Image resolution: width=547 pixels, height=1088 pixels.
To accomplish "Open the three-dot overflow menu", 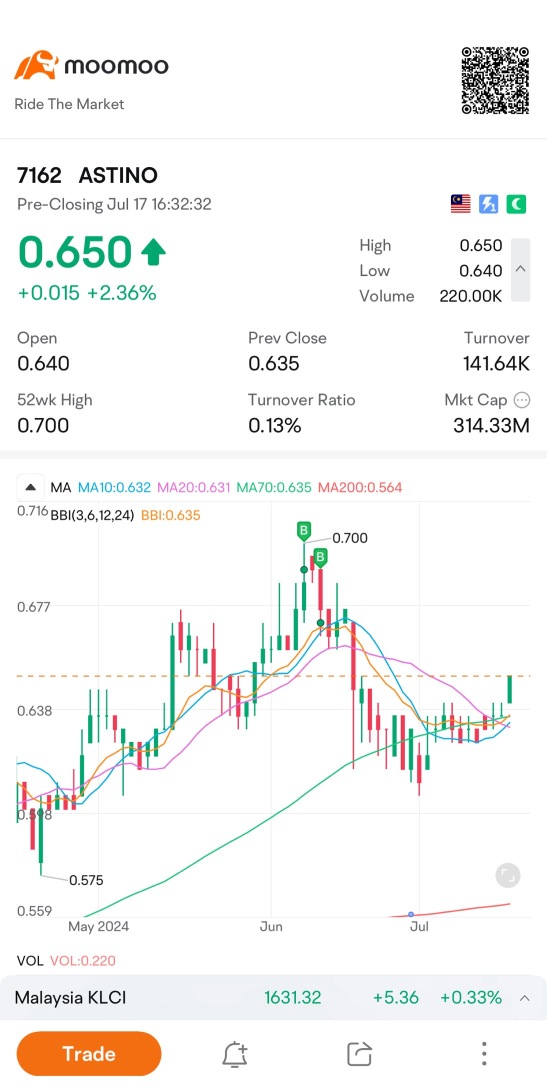I will pyautogui.click(x=484, y=1054).
